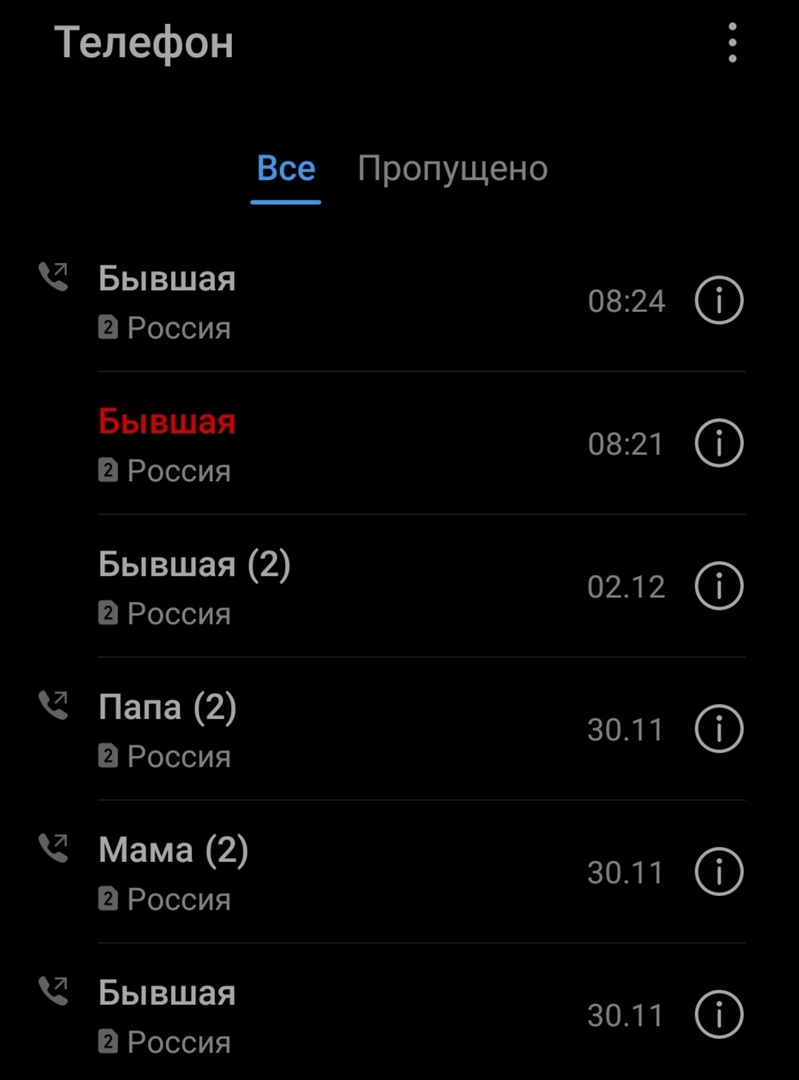Screen dimensions: 799x1080
Task: Select the Все calls tab
Action: (x=286, y=168)
